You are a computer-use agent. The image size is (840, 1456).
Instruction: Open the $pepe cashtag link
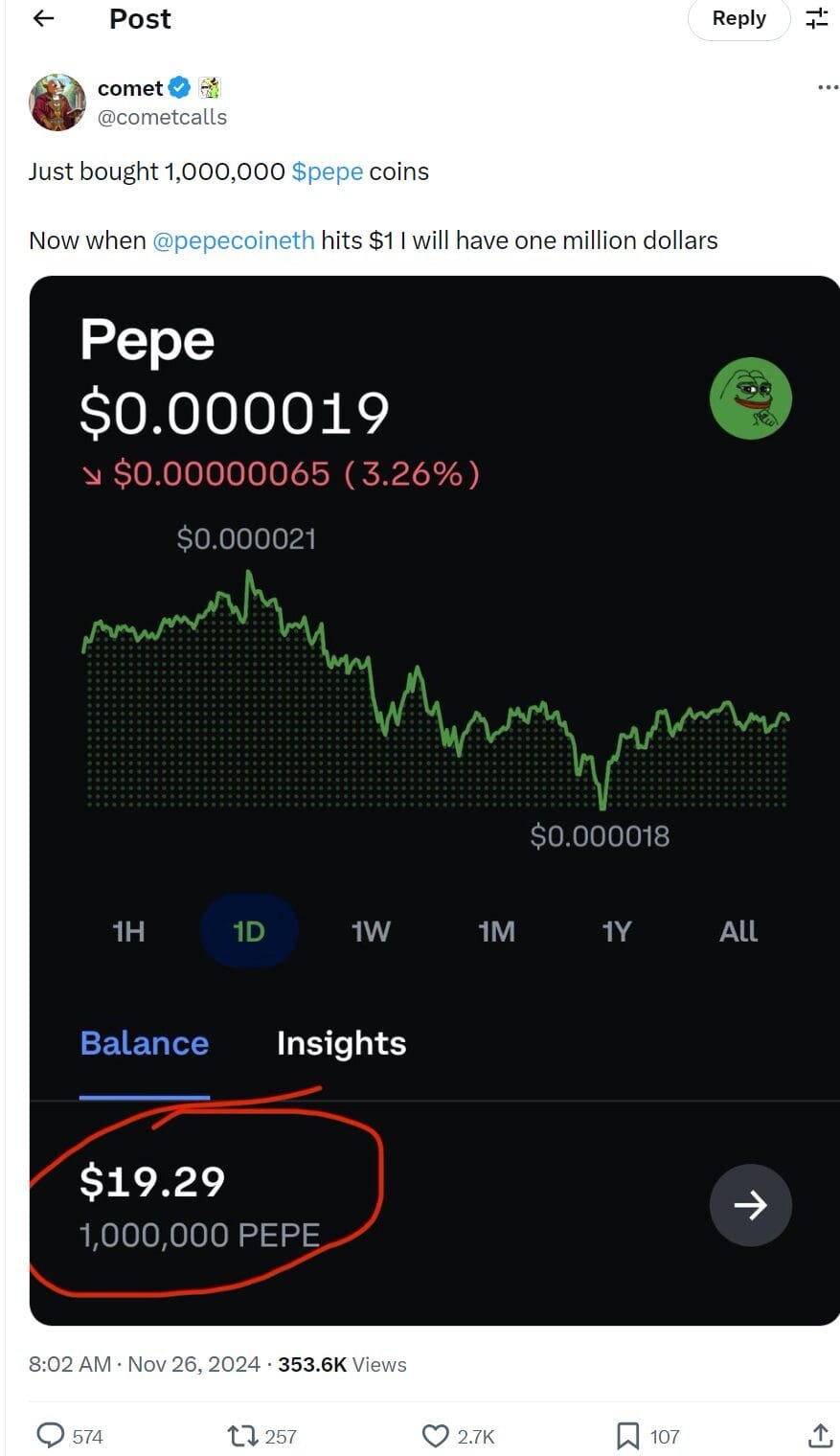[327, 171]
